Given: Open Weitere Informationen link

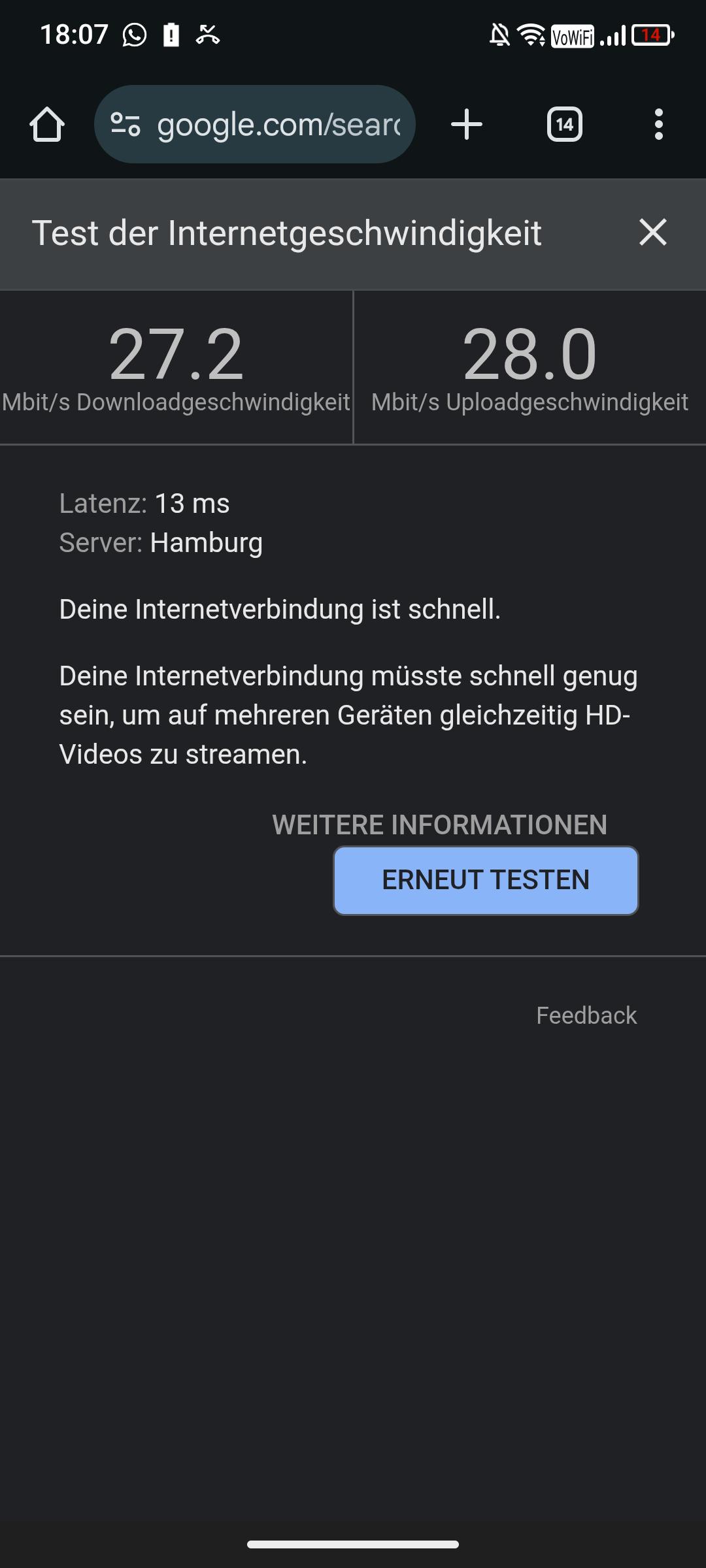Looking at the screenshot, I should click(x=439, y=825).
